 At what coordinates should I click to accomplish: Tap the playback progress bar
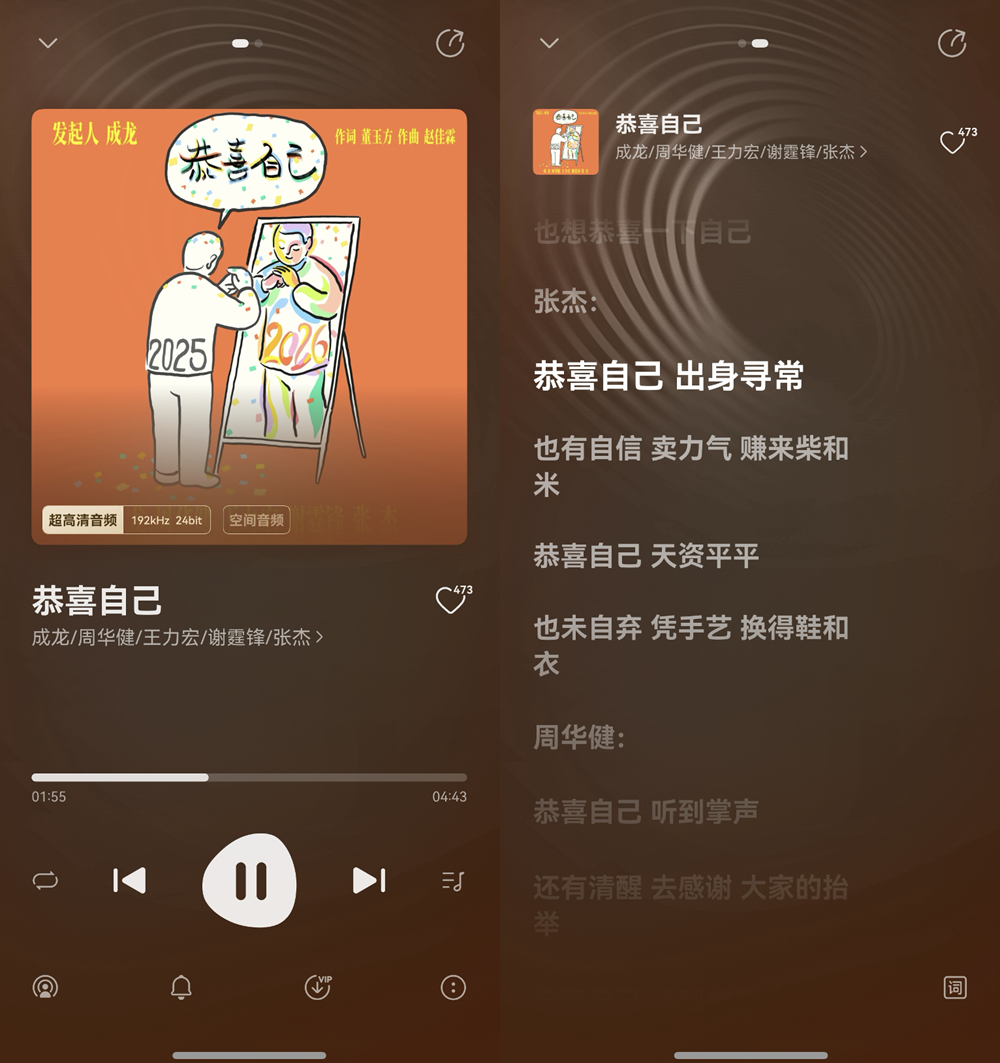[x=249, y=777]
